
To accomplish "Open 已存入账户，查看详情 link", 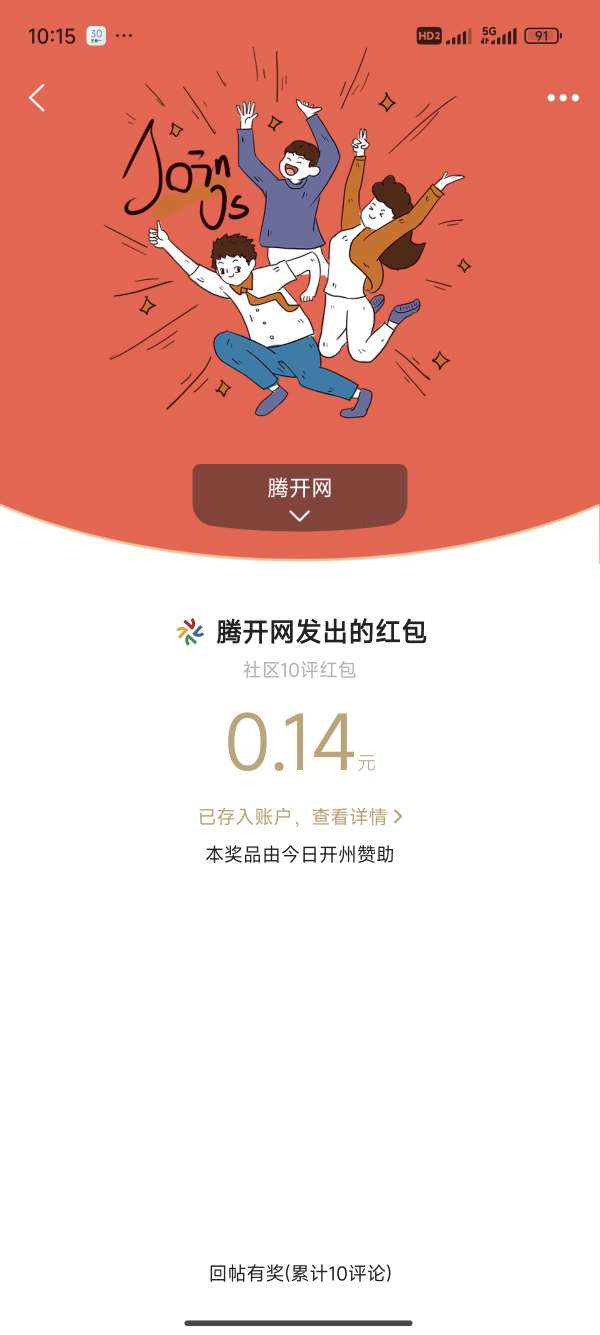I will [x=300, y=817].
